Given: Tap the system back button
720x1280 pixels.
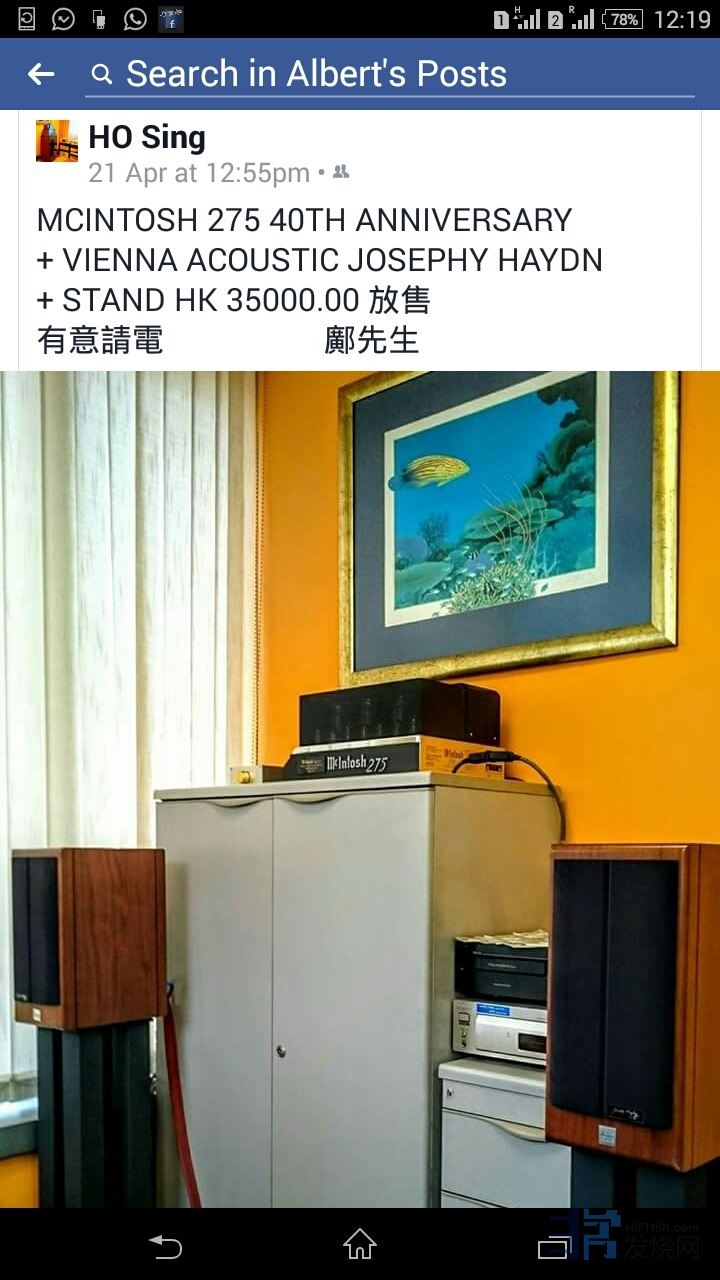Looking at the screenshot, I should click(166, 1245).
